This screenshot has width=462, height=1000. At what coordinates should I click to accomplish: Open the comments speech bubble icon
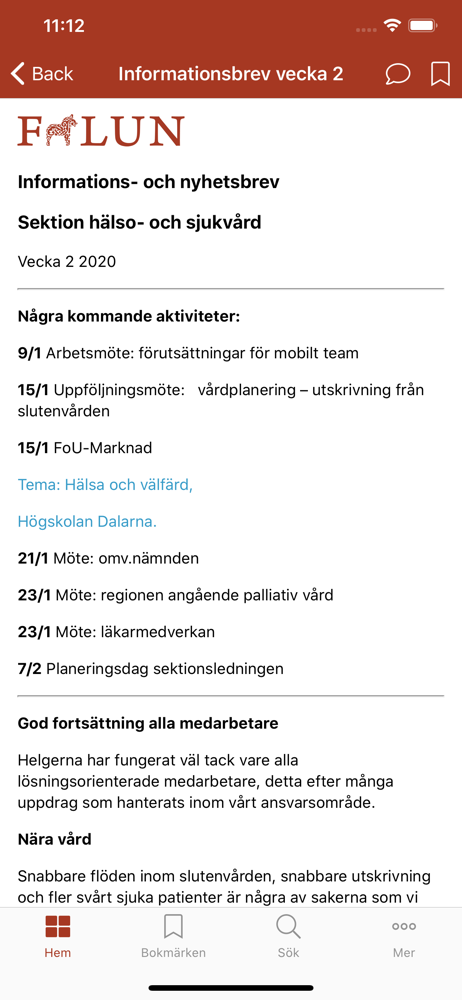tap(398, 74)
